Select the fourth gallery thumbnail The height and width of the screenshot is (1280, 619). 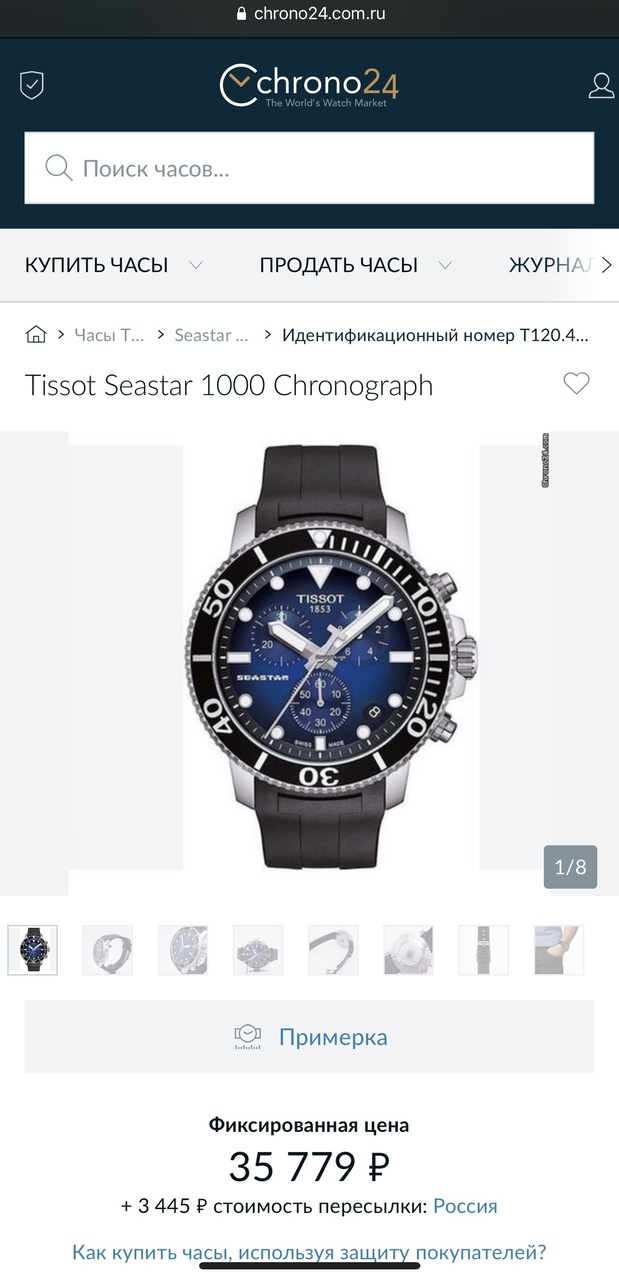click(258, 950)
